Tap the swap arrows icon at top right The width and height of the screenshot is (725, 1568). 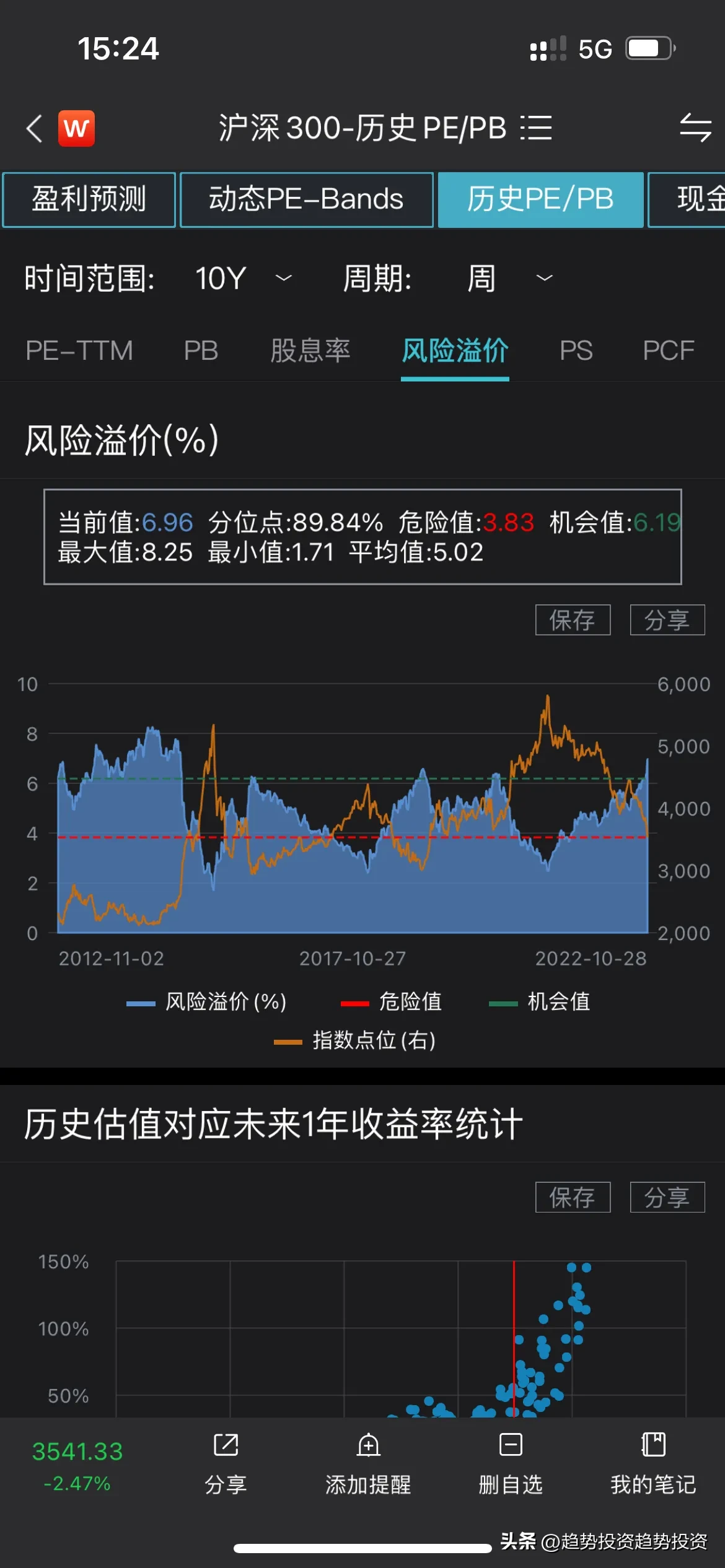coord(695,128)
